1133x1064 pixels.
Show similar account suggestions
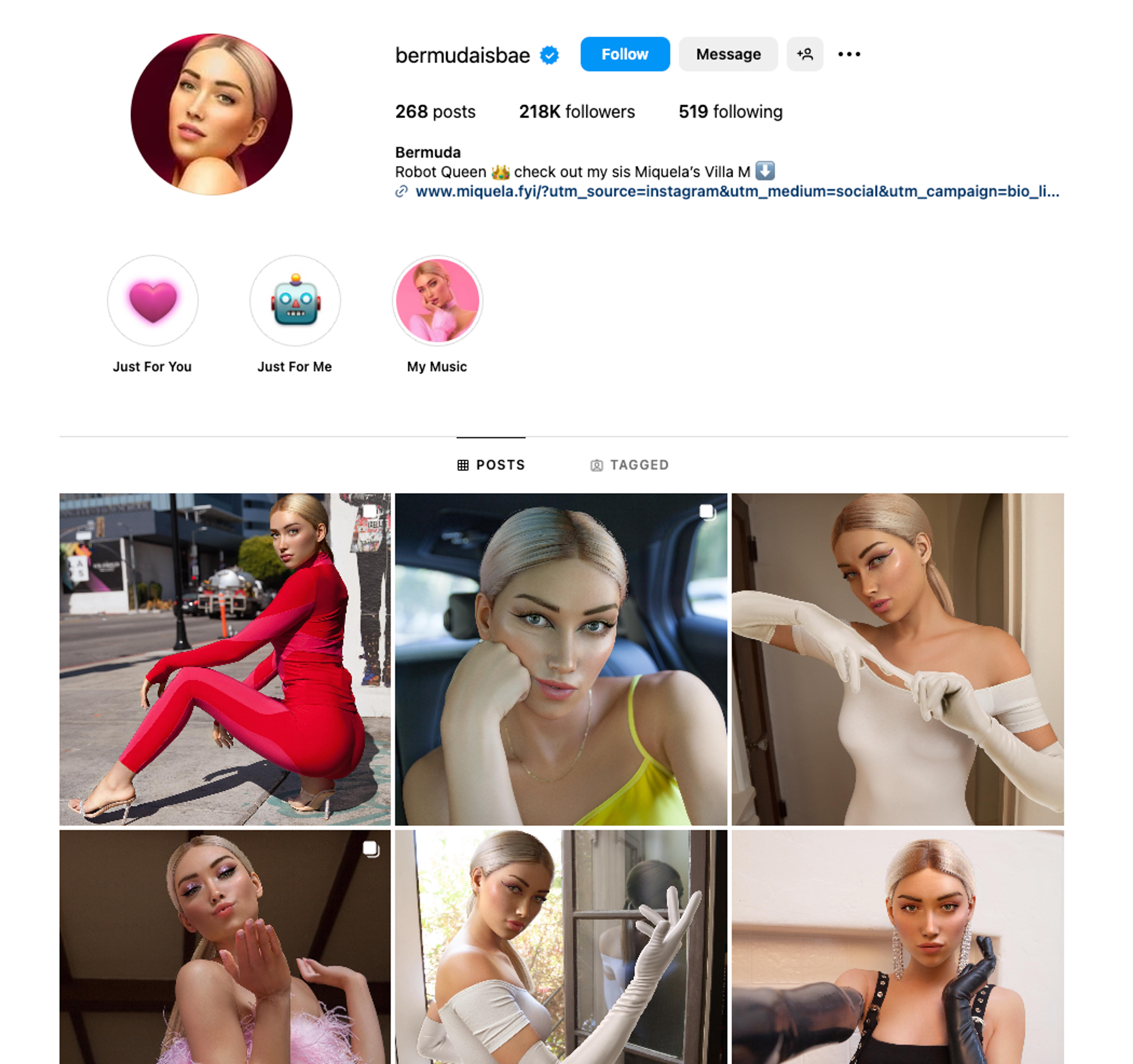(x=804, y=54)
